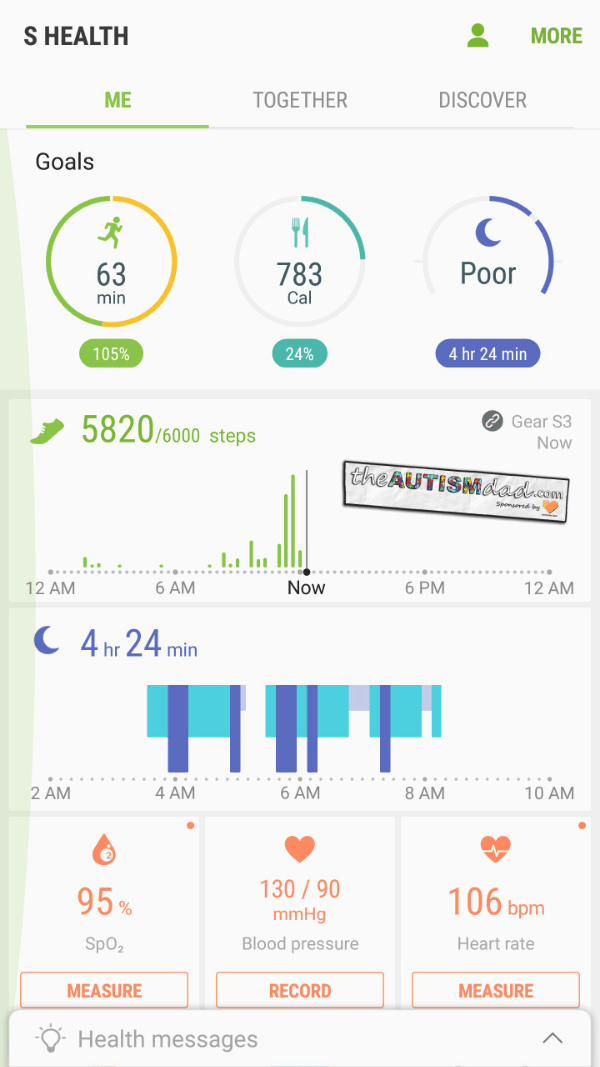This screenshot has height=1067, width=600.
Task: Measure SpO2 now
Action: click(x=104, y=991)
